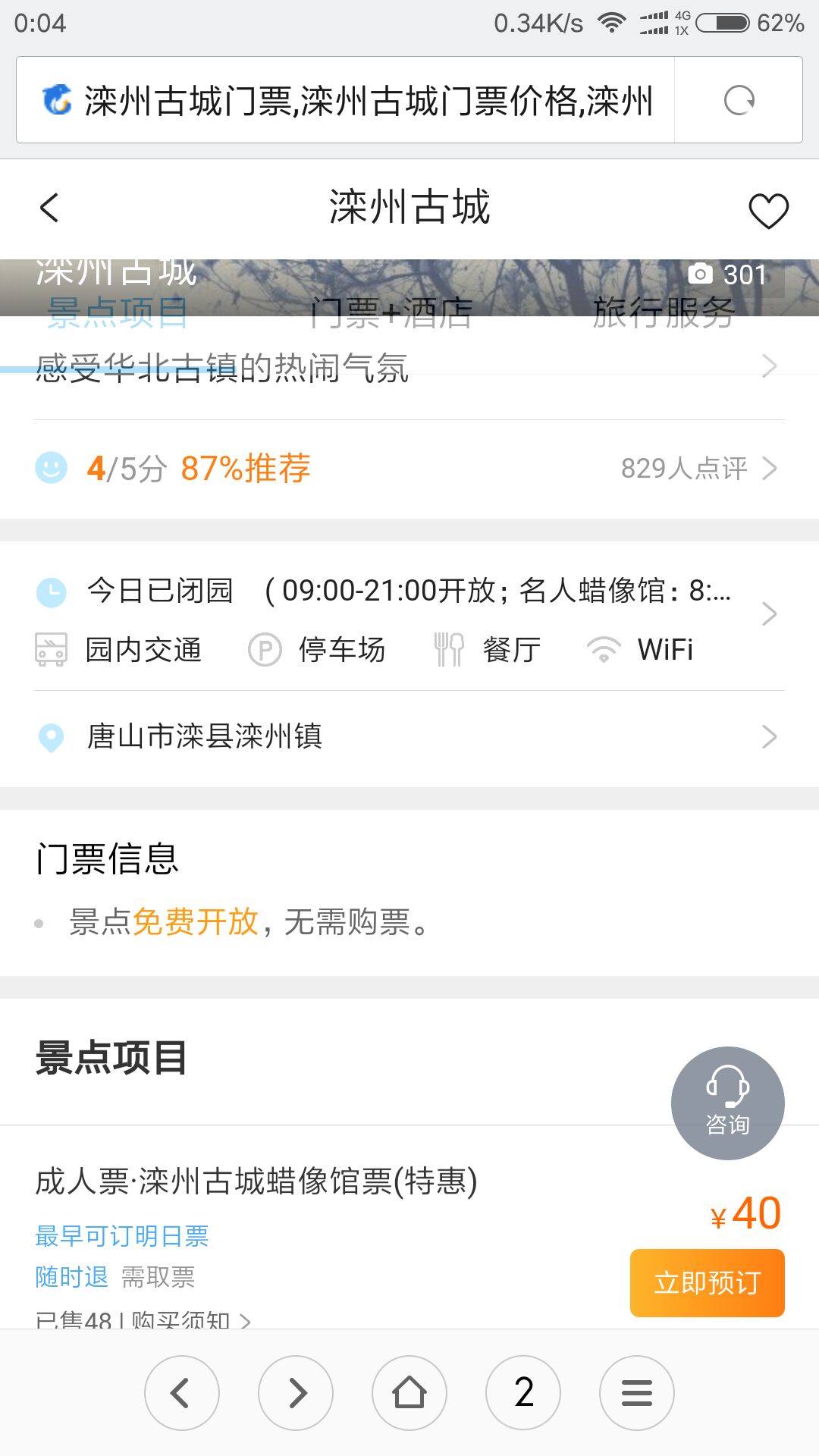
Task: Favorite 滦州古城 with the heart icon
Action: pos(768,210)
